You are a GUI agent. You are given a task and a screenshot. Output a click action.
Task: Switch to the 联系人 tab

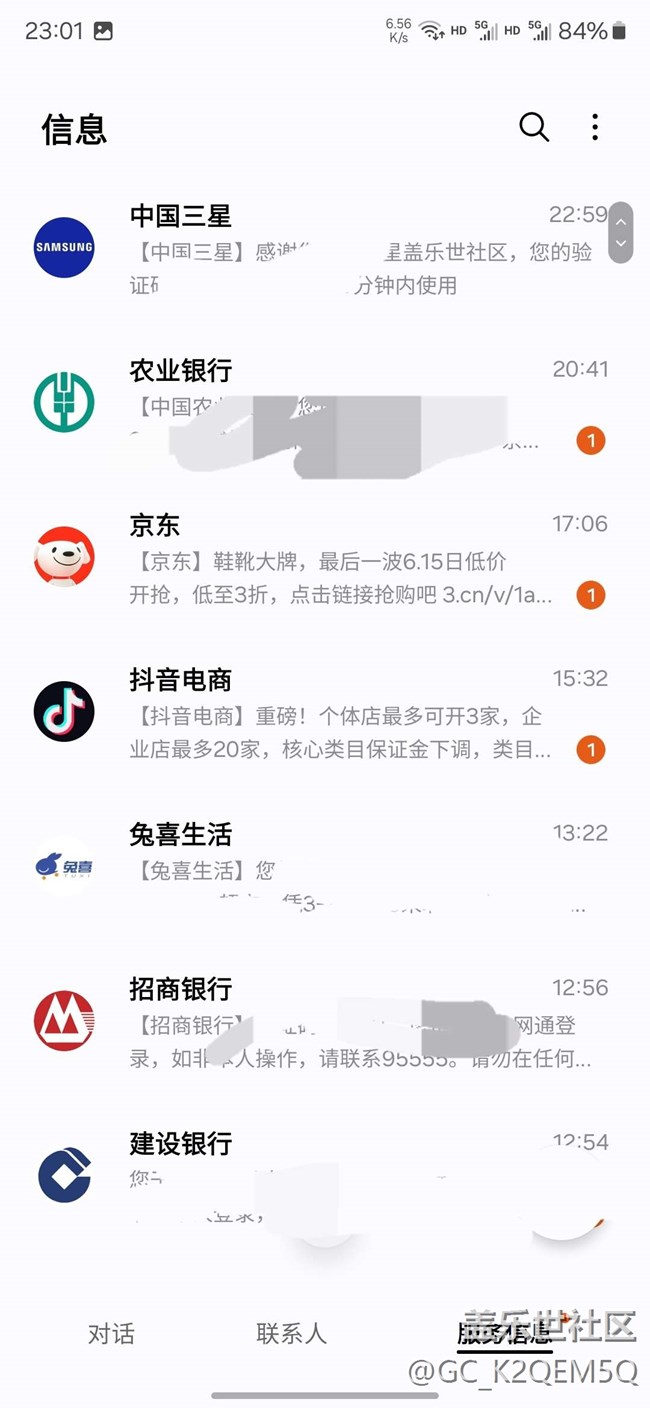tap(291, 1334)
